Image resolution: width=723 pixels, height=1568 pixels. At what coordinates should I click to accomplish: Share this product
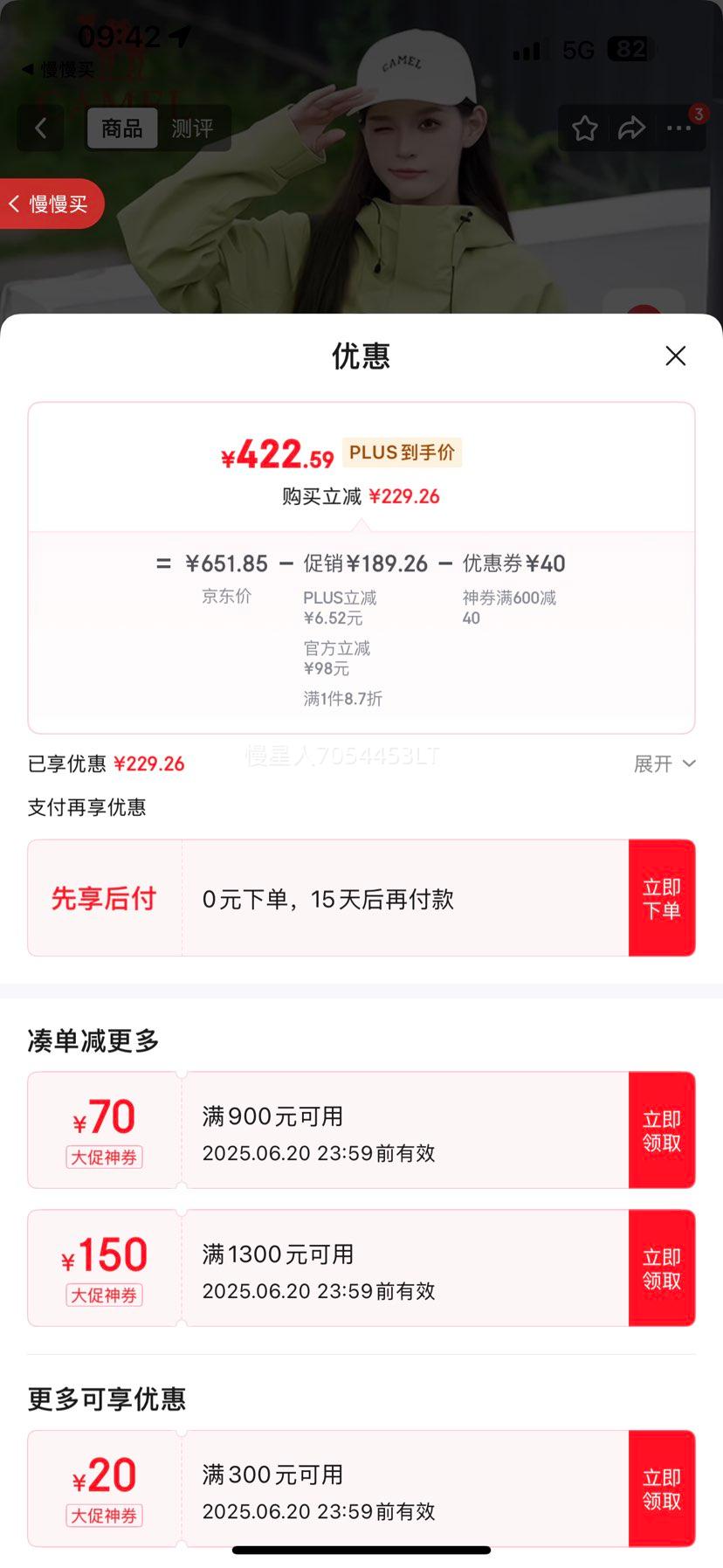(631, 128)
